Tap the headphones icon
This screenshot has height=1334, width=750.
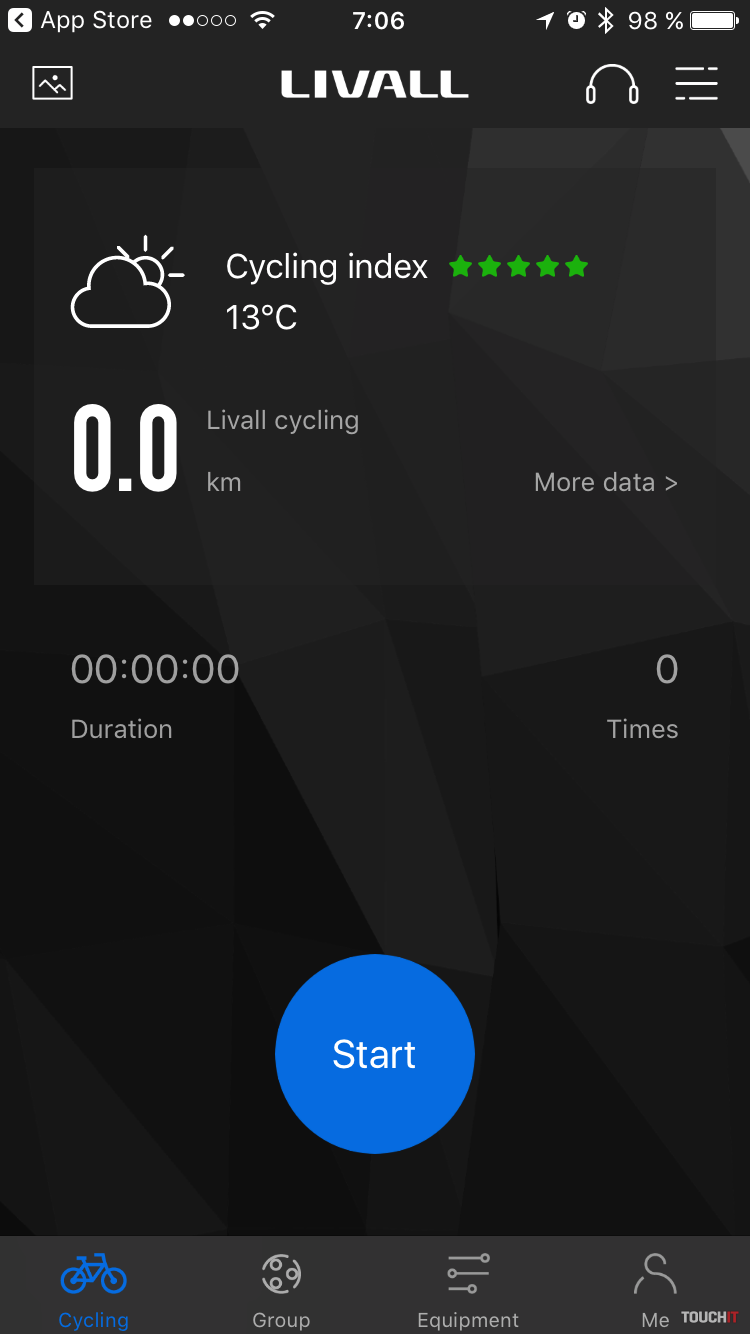click(611, 84)
